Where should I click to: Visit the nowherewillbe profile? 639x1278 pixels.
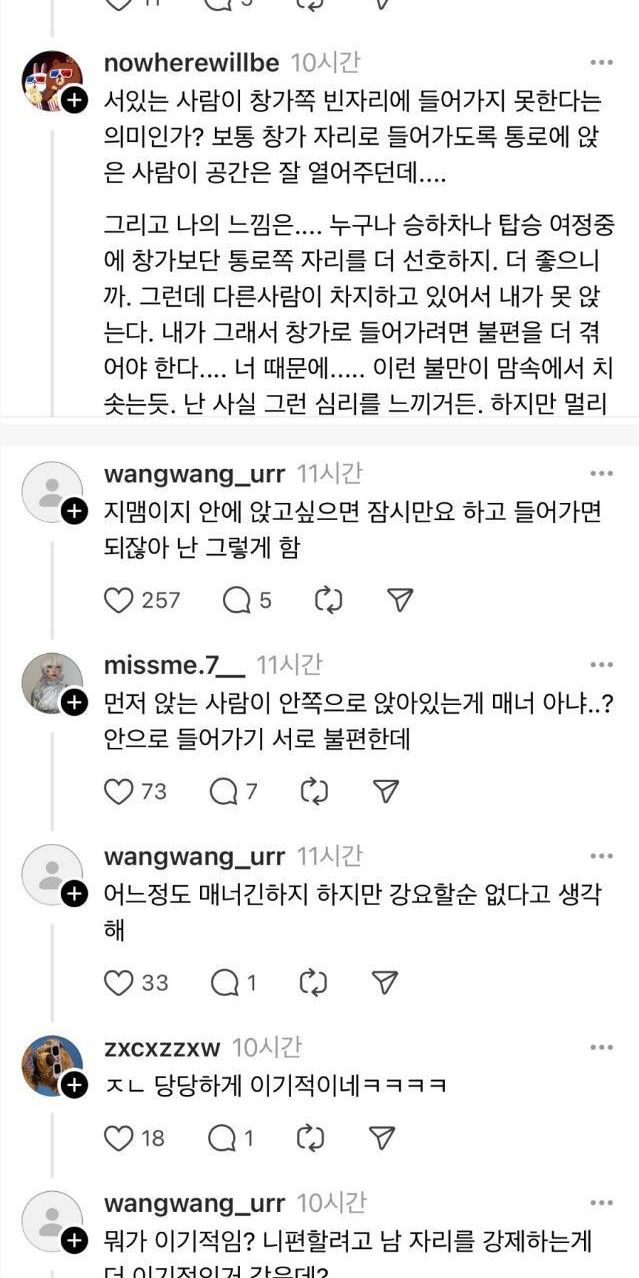pos(192,63)
